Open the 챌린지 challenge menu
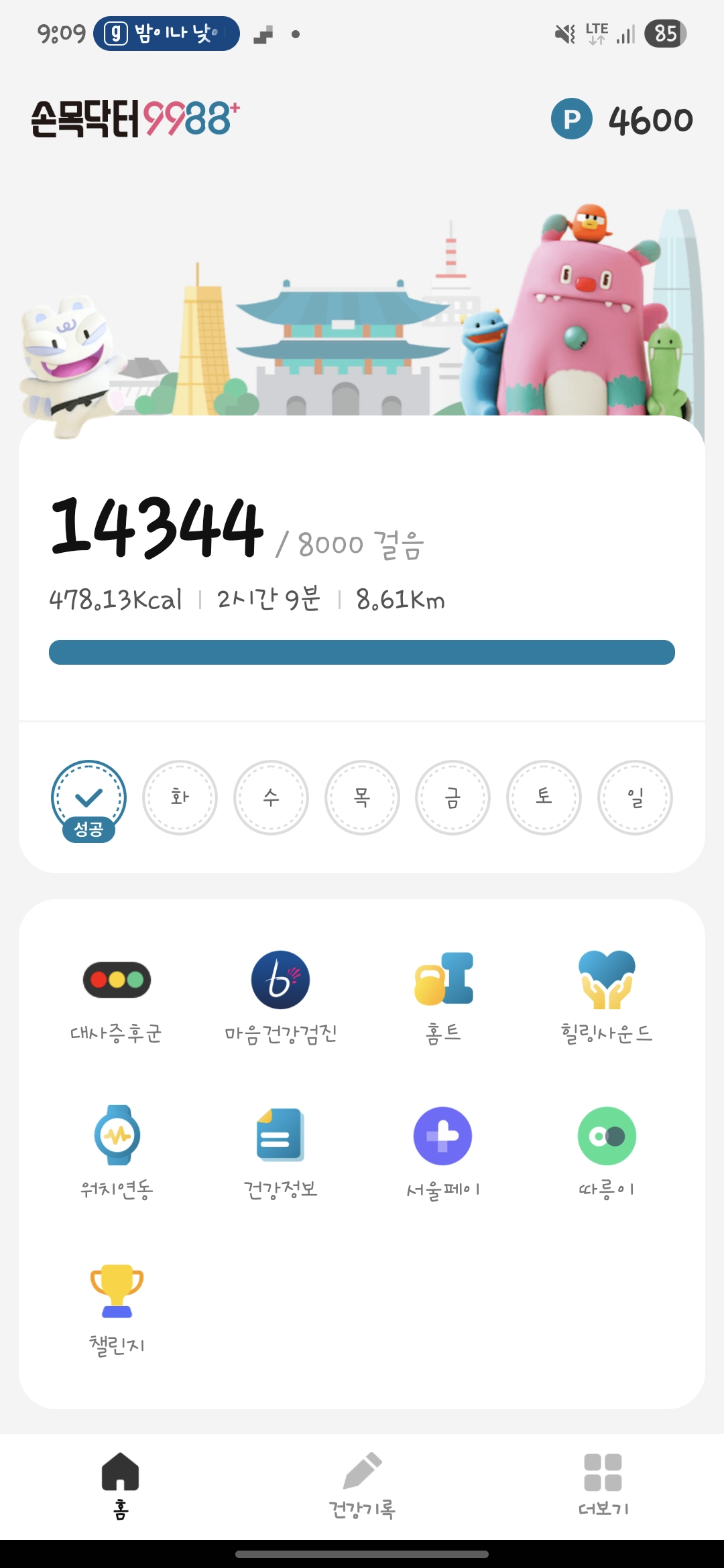 pyautogui.click(x=117, y=1308)
